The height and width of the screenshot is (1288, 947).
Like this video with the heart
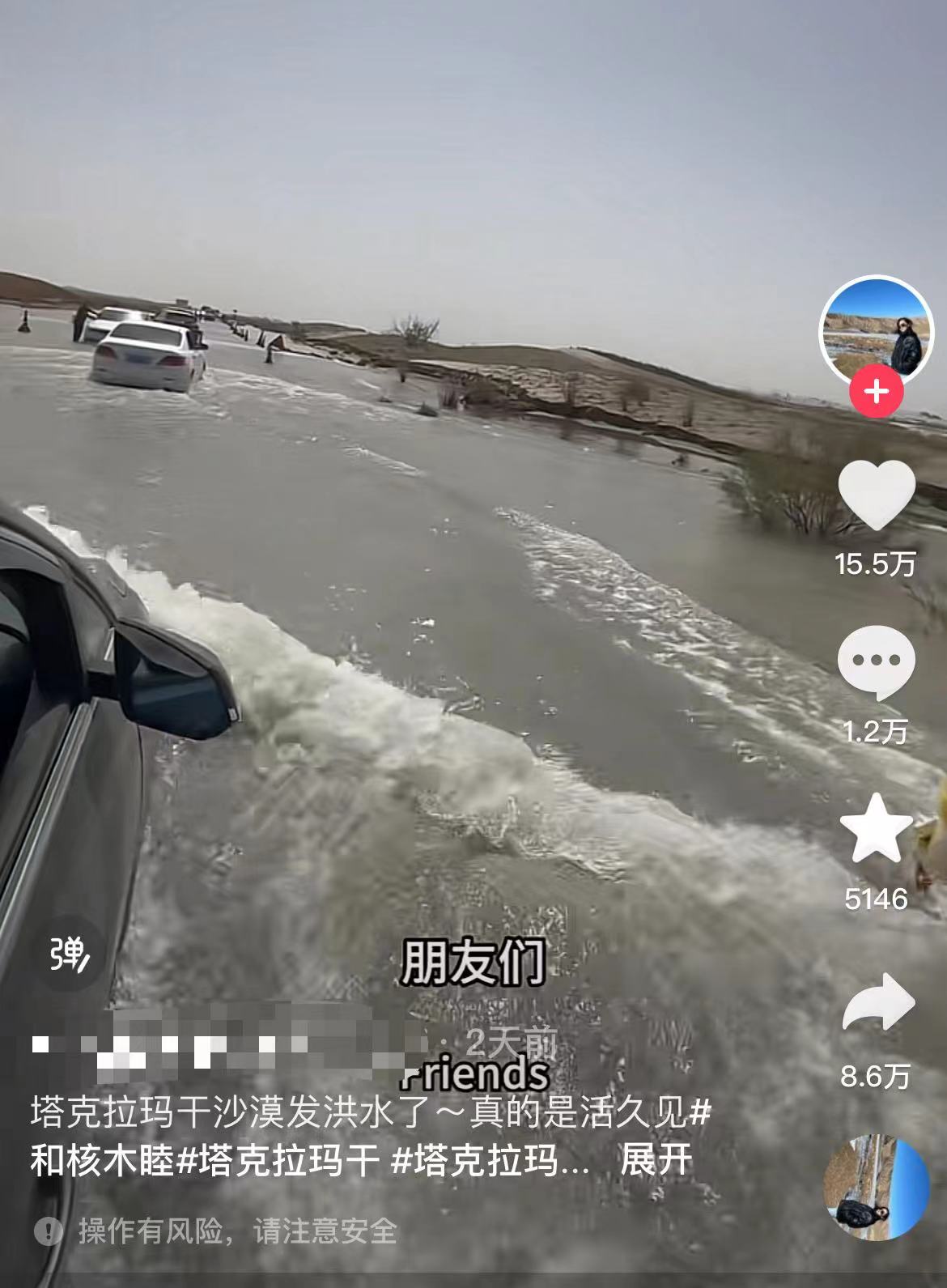(877, 495)
